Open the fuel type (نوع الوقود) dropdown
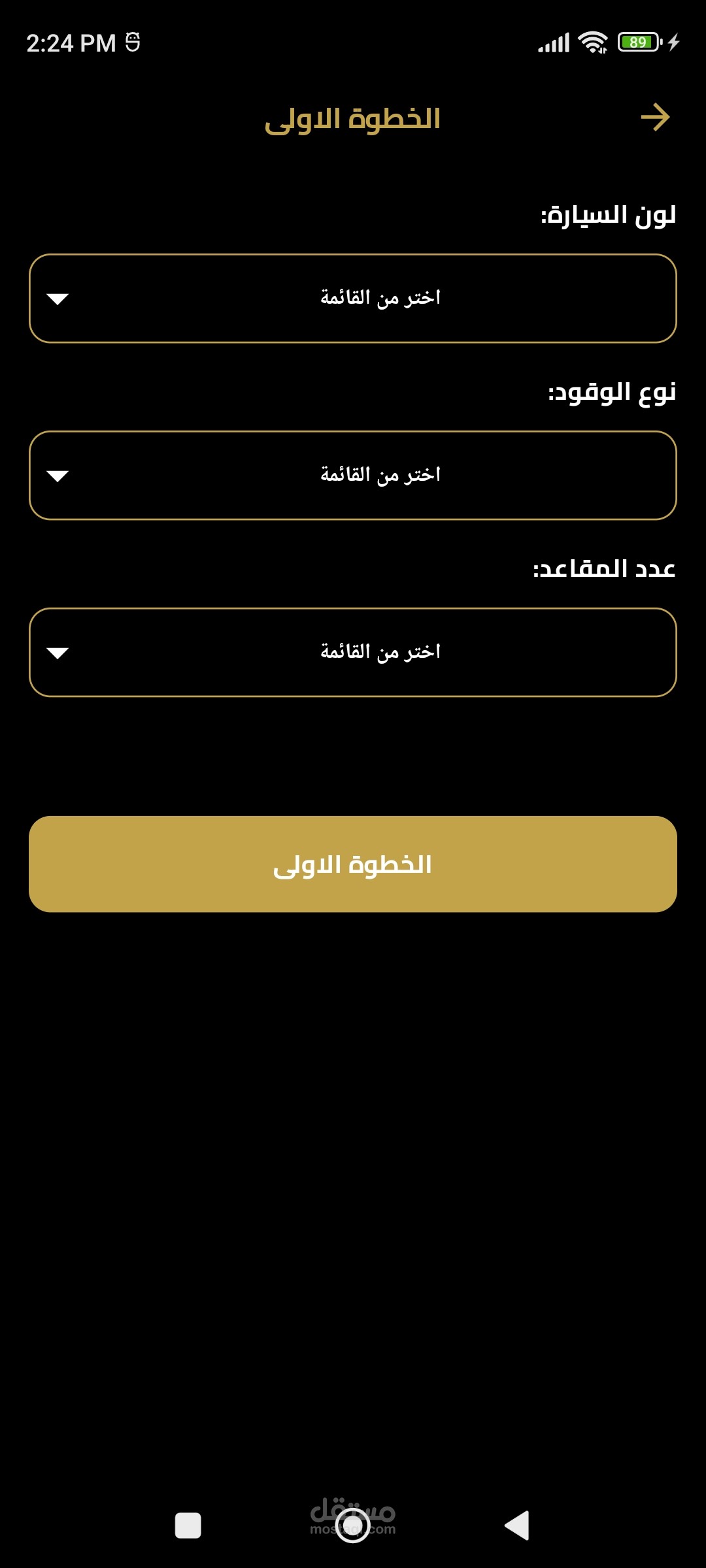The height and width of the screenshot is (1568, 706). (x=353, y=476)
